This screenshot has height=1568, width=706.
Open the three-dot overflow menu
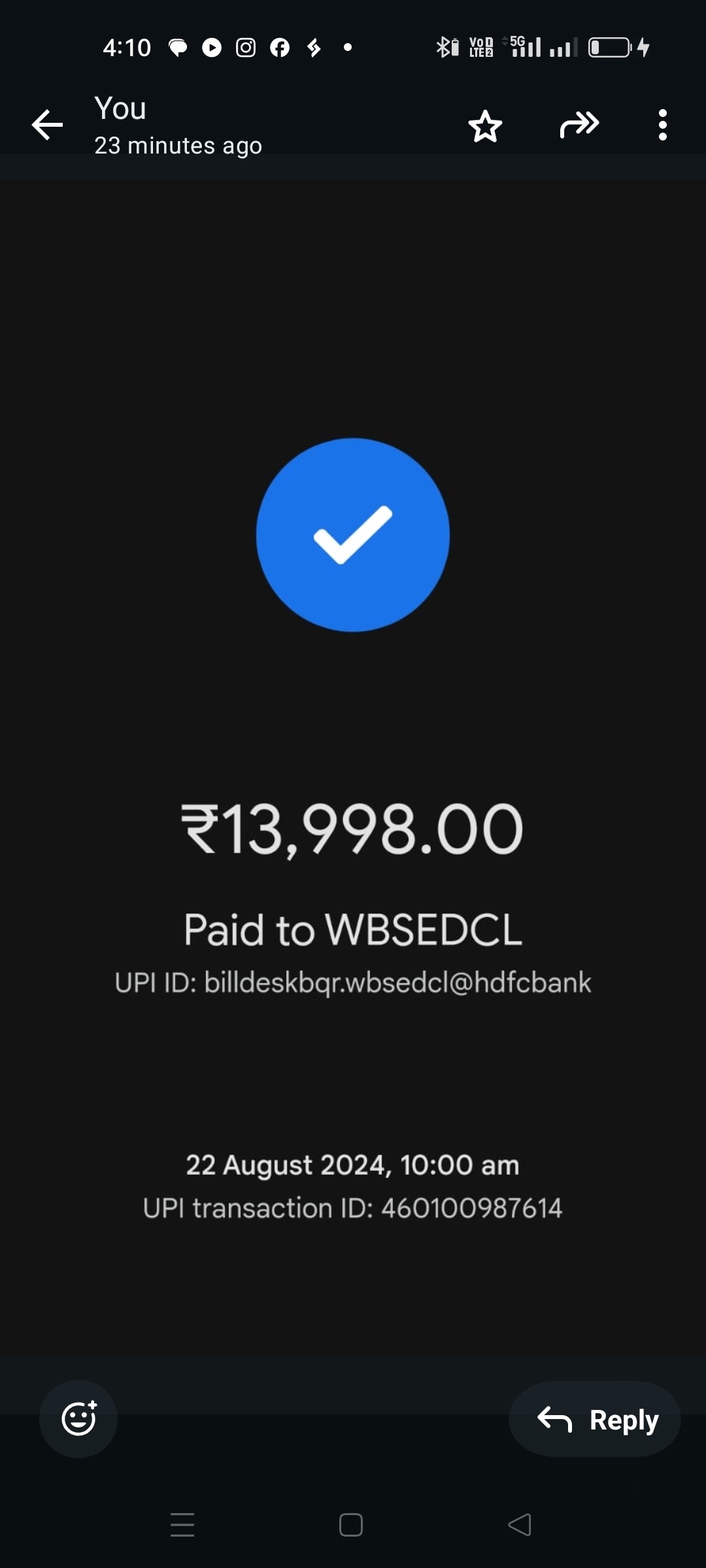(662, 125)
